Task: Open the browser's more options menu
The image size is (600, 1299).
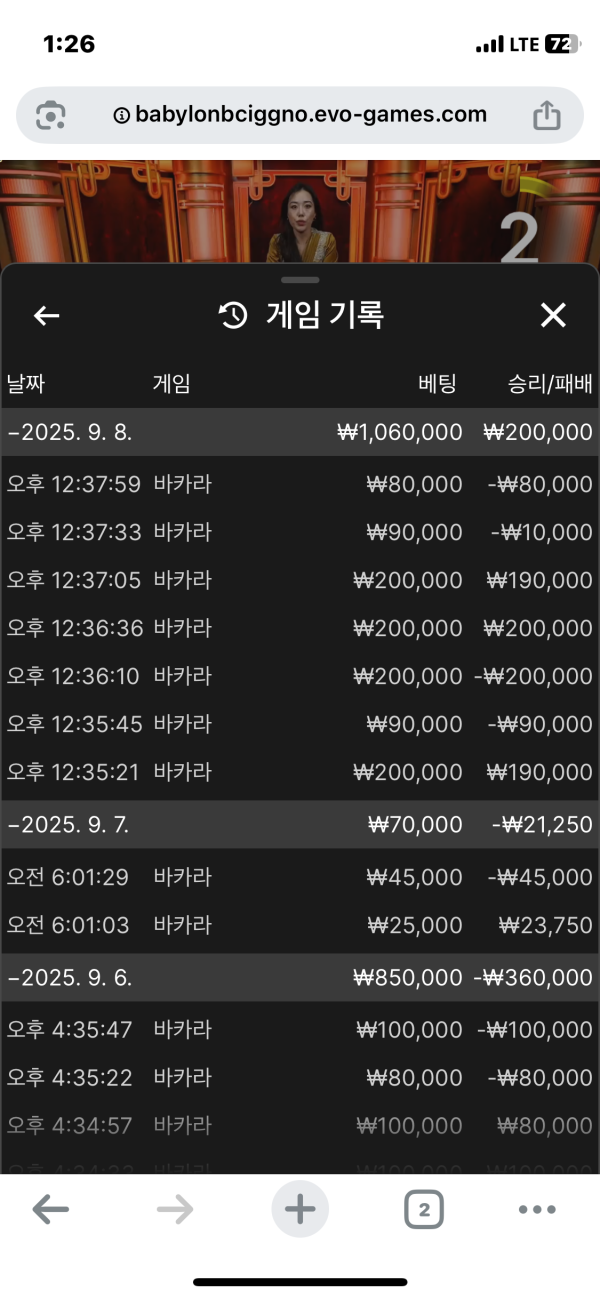Action: tap(537, 1210)
